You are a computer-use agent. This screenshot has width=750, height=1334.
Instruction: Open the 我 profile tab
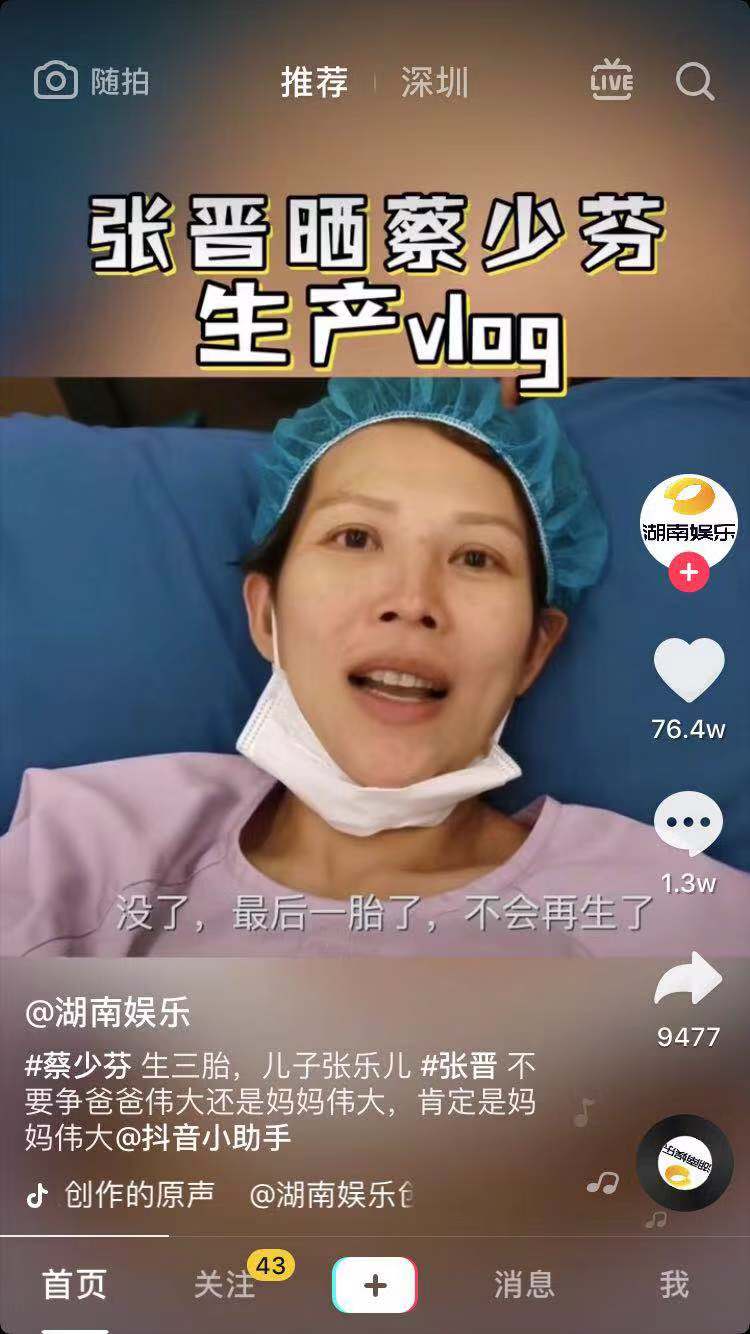click(x=674, y=1285)
